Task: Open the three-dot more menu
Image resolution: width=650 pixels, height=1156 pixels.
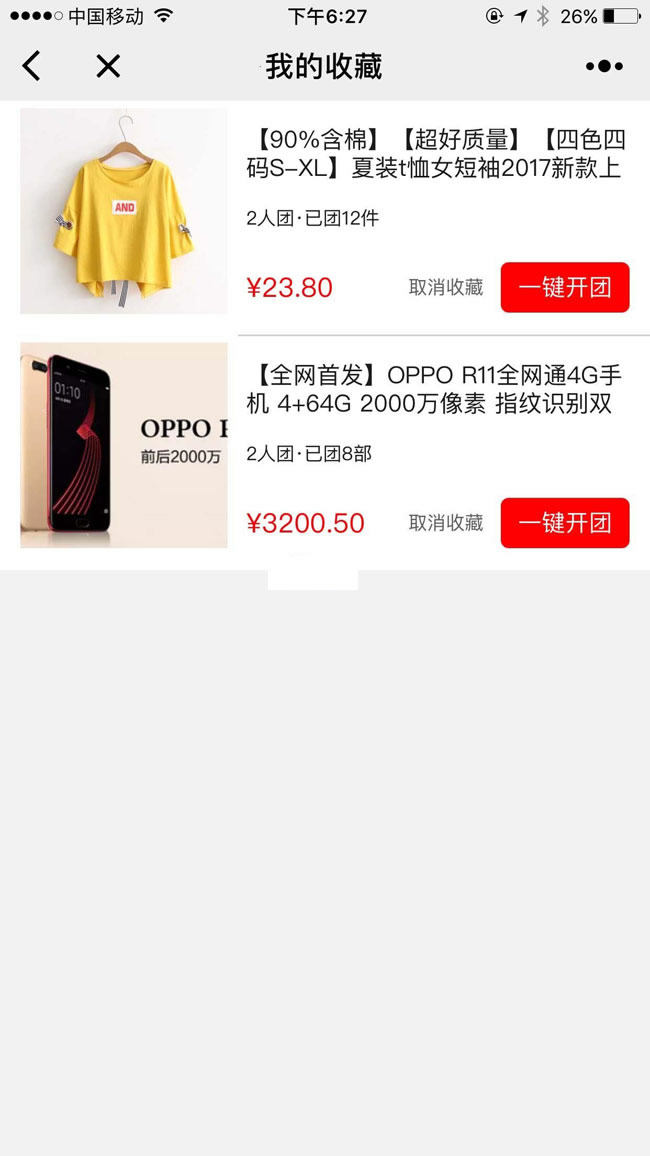Action: (604, 67)
